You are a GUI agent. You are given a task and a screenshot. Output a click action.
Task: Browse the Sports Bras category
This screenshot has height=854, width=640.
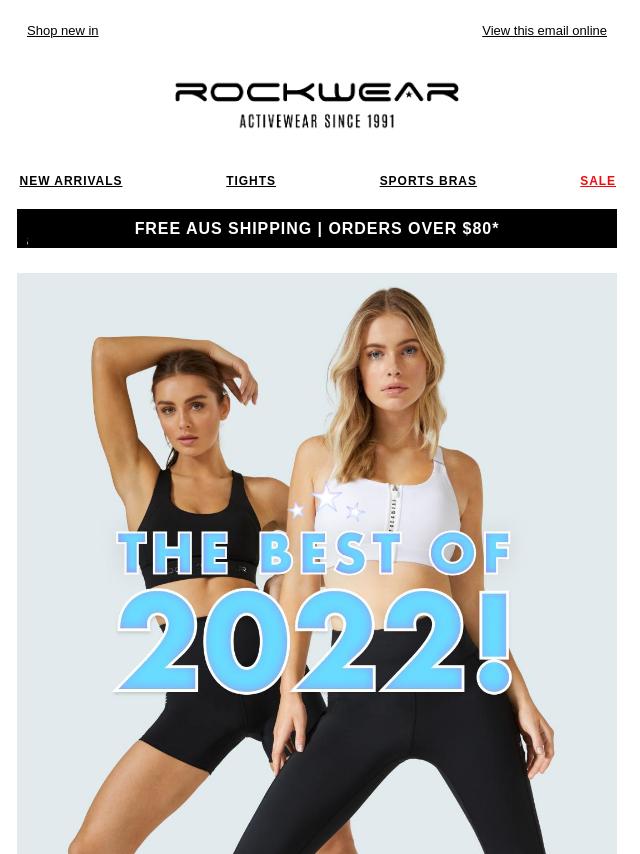pyautogui.click(x=428, y=181)
